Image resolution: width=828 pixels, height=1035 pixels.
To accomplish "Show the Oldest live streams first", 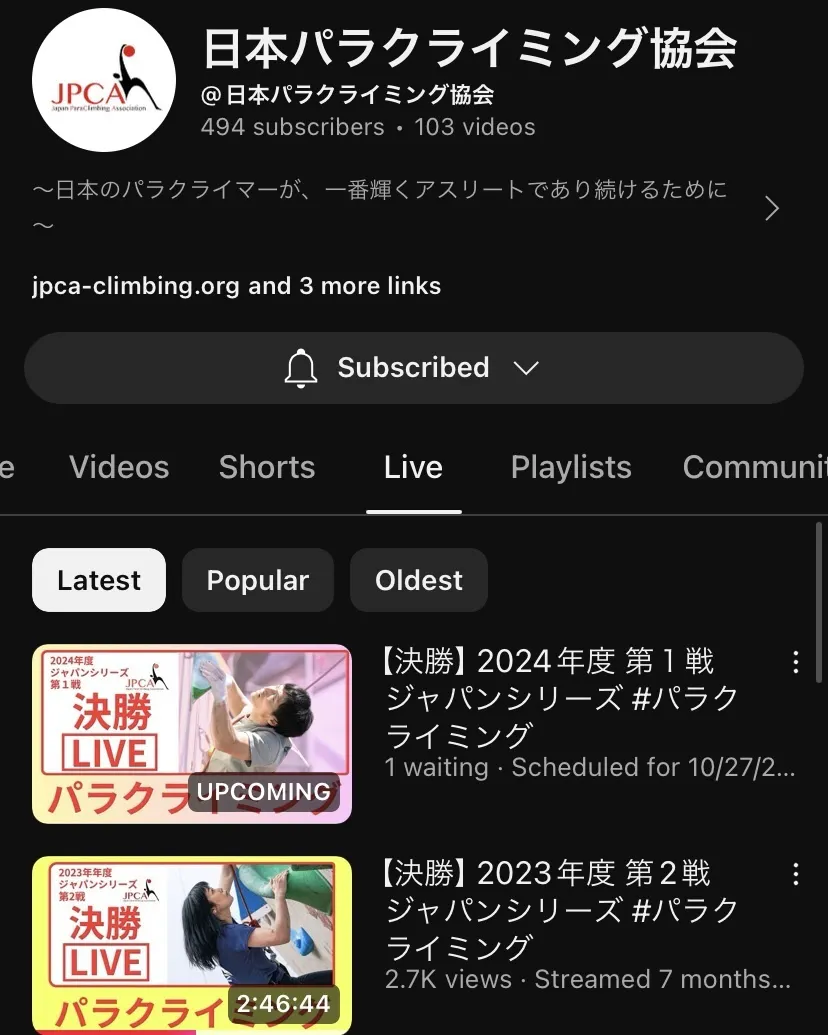I will (x=419, y=580).
